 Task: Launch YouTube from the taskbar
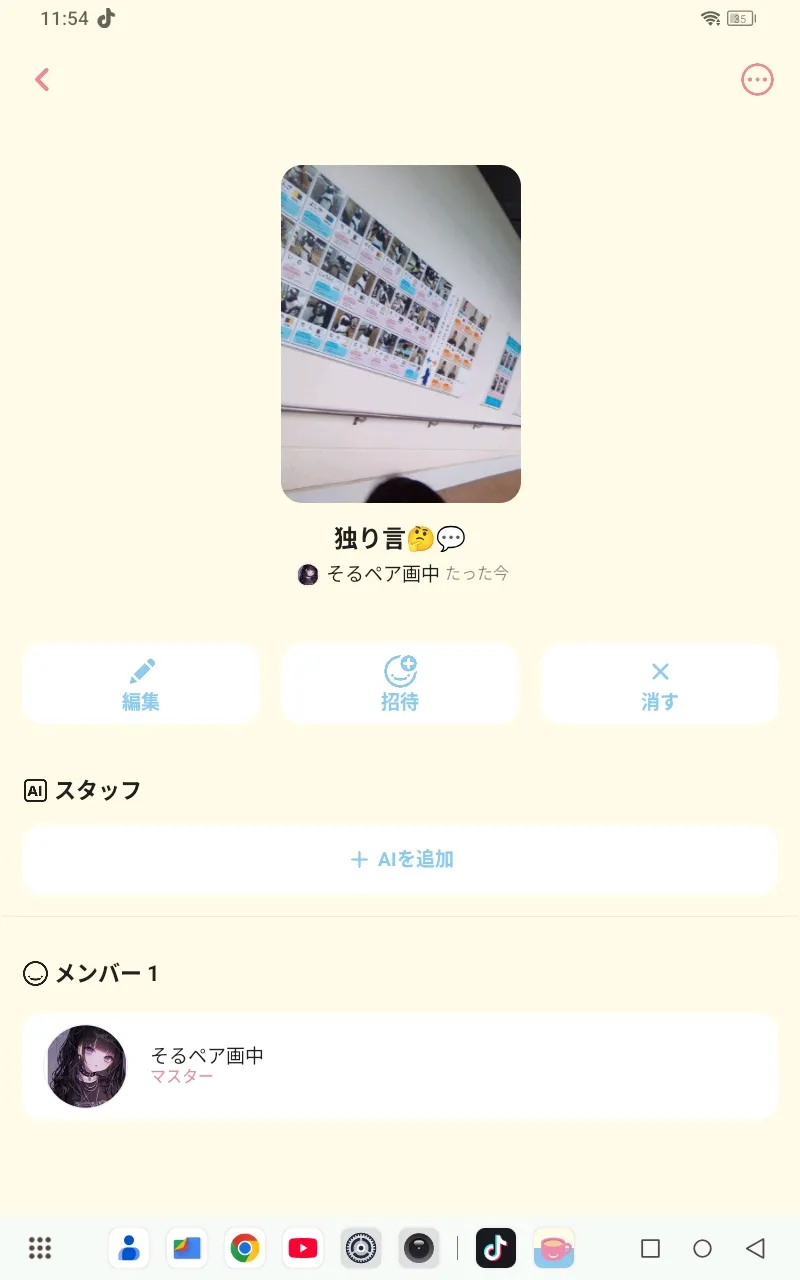[302, 1248]
